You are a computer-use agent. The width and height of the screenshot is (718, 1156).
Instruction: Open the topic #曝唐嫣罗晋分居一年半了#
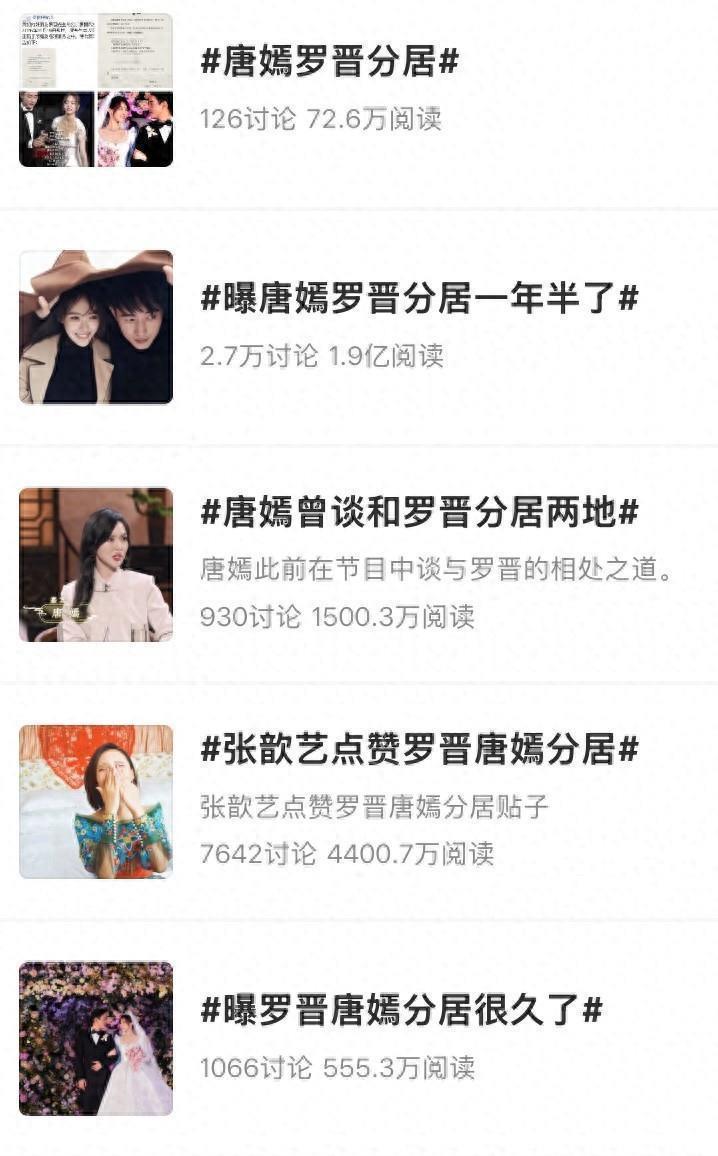419,299
